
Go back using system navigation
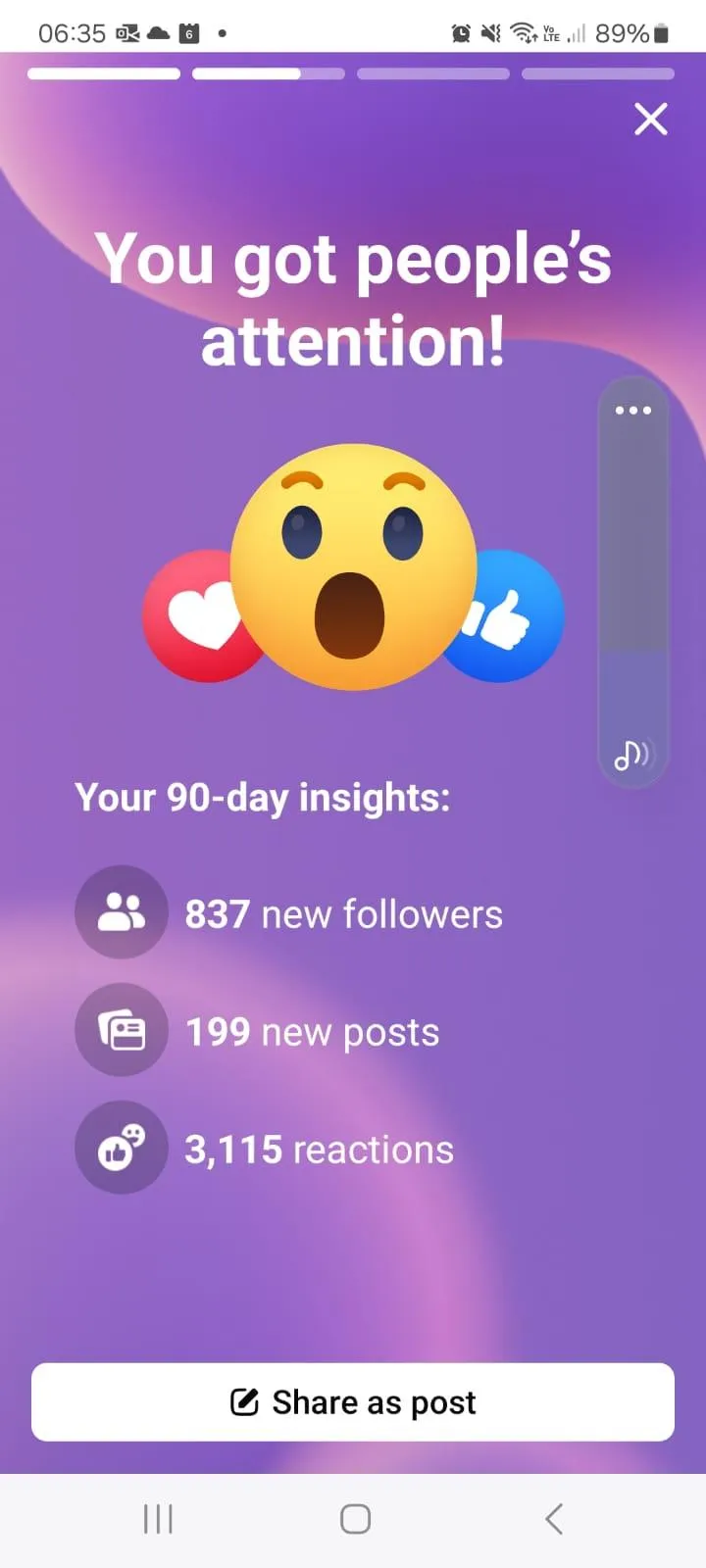[554, 1519]
